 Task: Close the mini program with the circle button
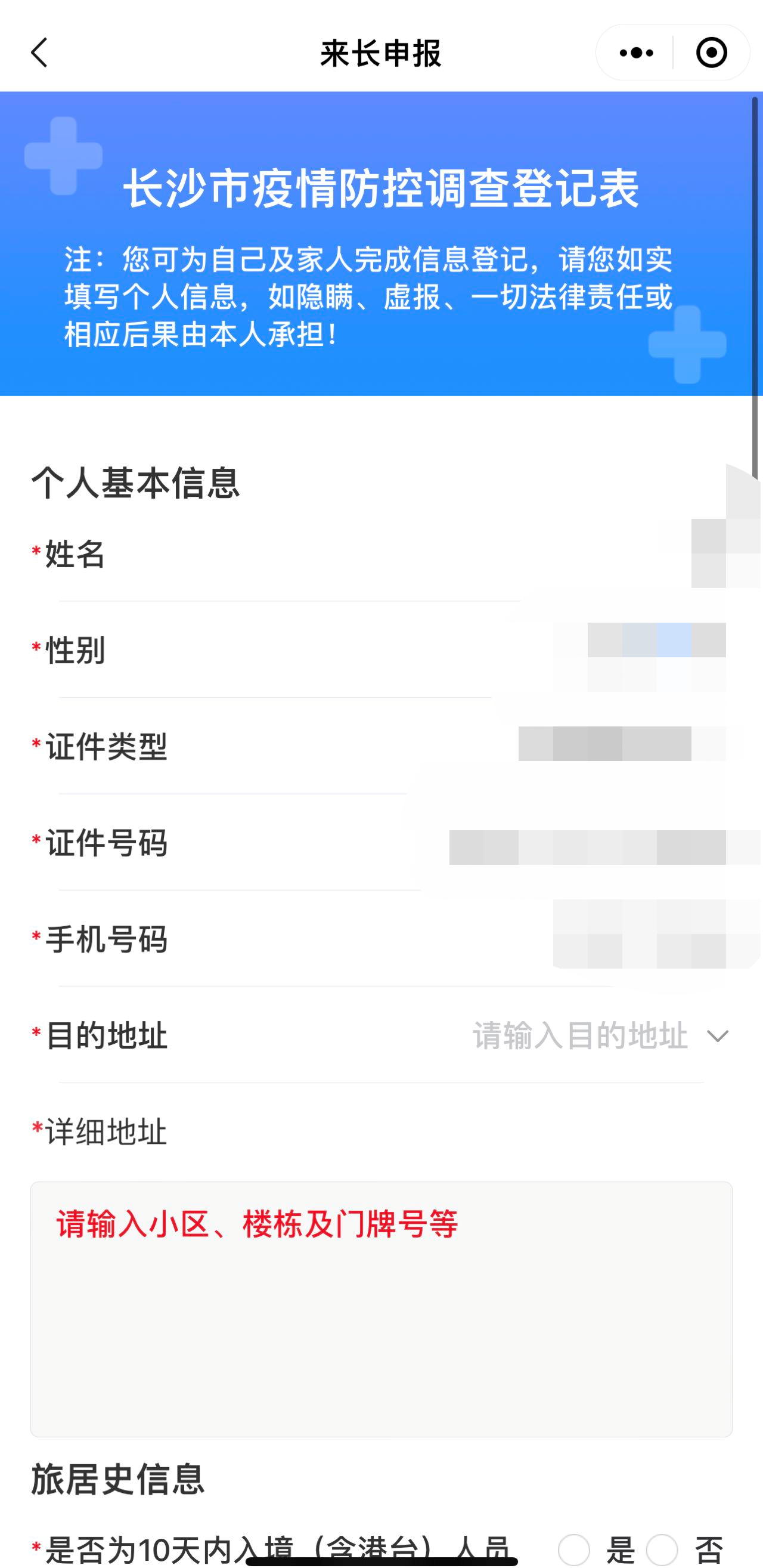[711, 53]
